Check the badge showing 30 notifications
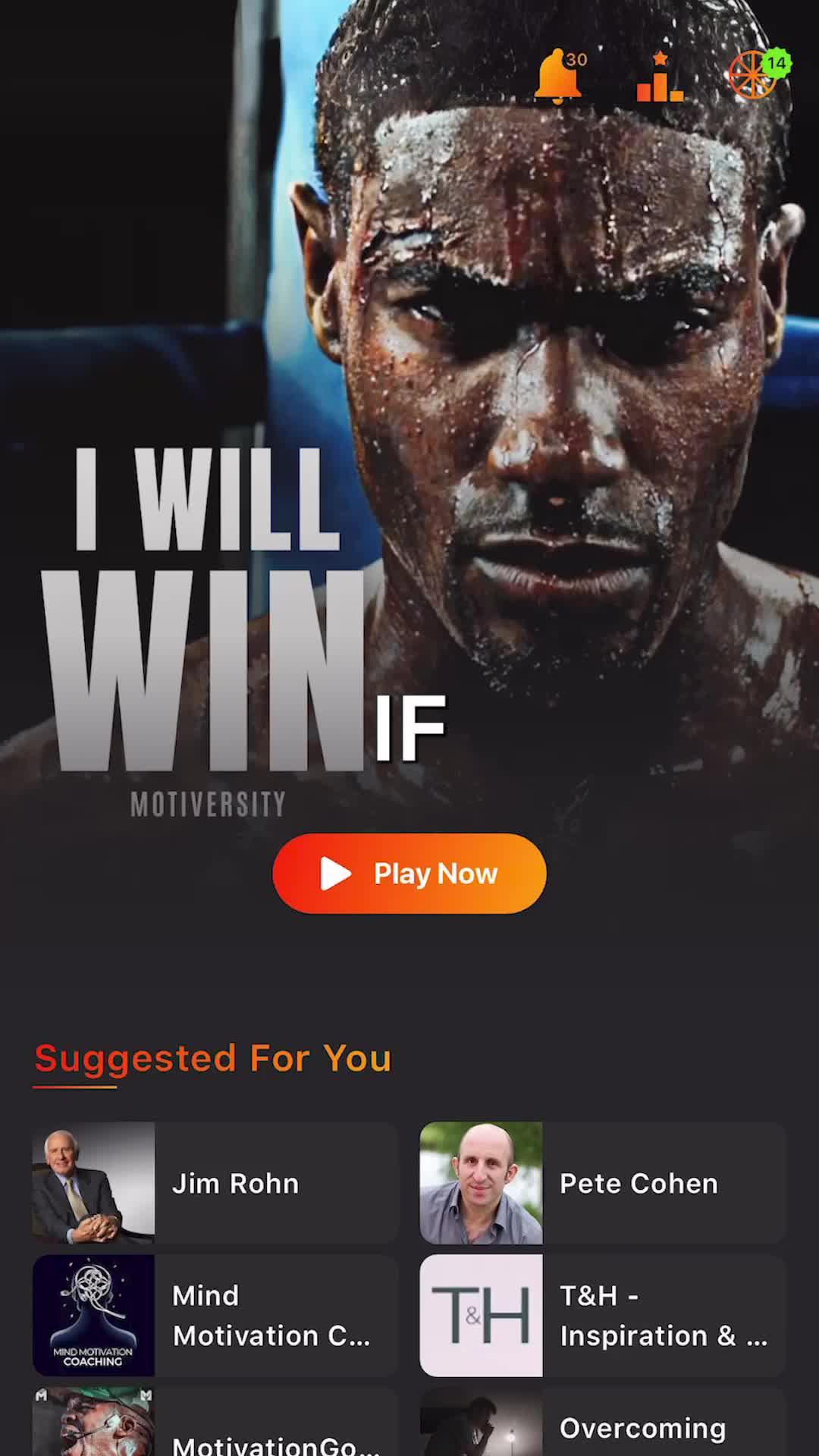Image resolution: width=819 pixels, height=1456 pixels. (576, 59)
